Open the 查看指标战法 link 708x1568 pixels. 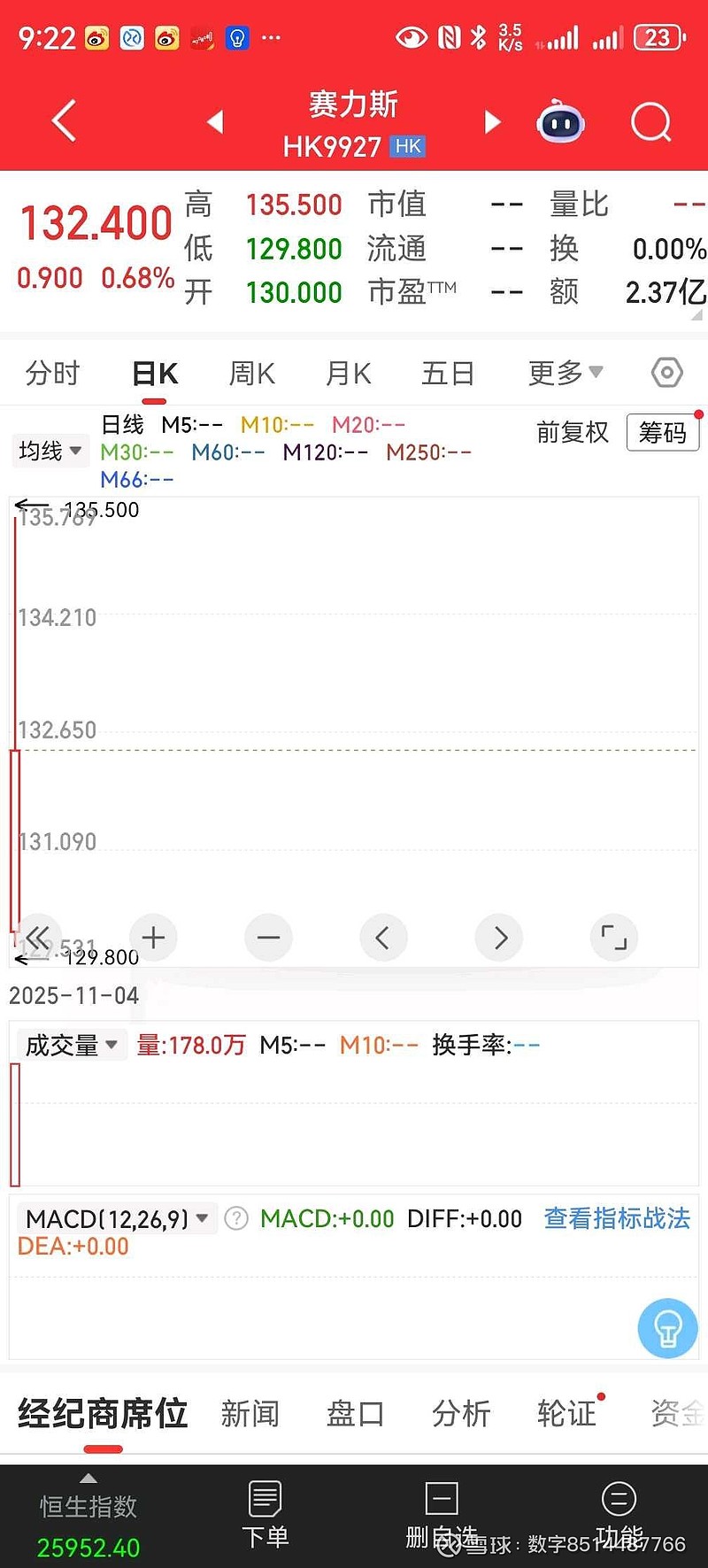click(x=616, y=1218)
